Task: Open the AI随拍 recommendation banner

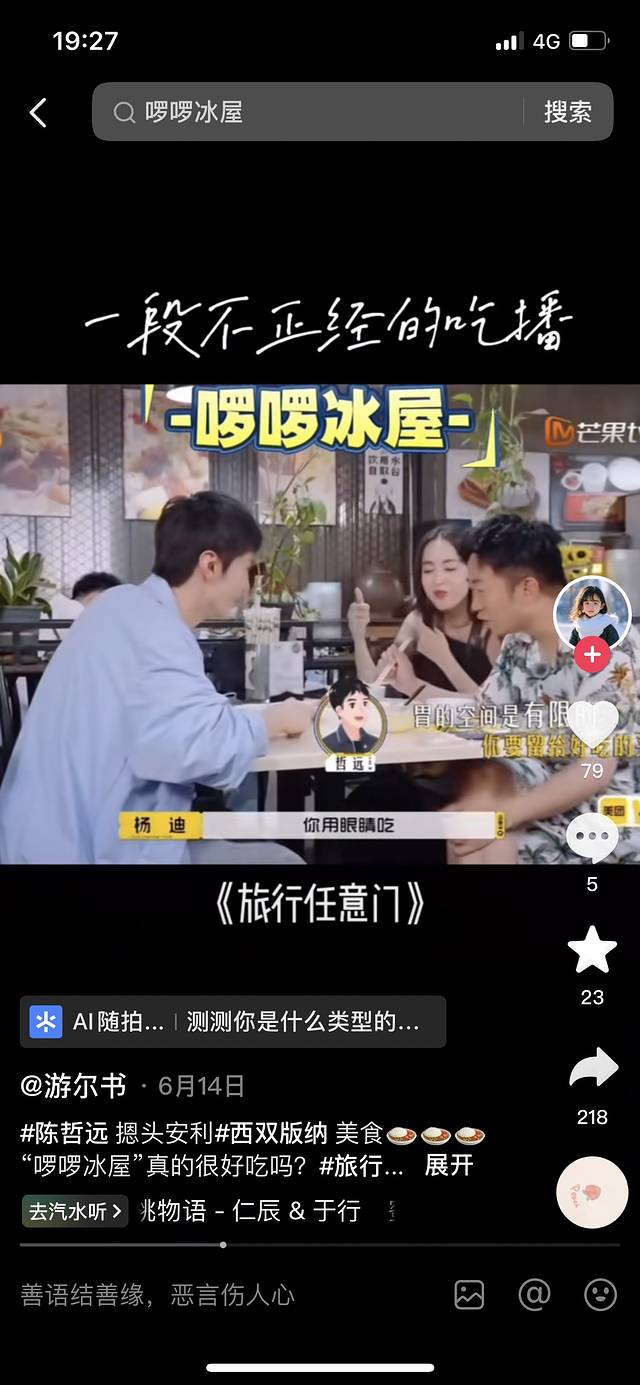Action: click(x=233, y=1022)
